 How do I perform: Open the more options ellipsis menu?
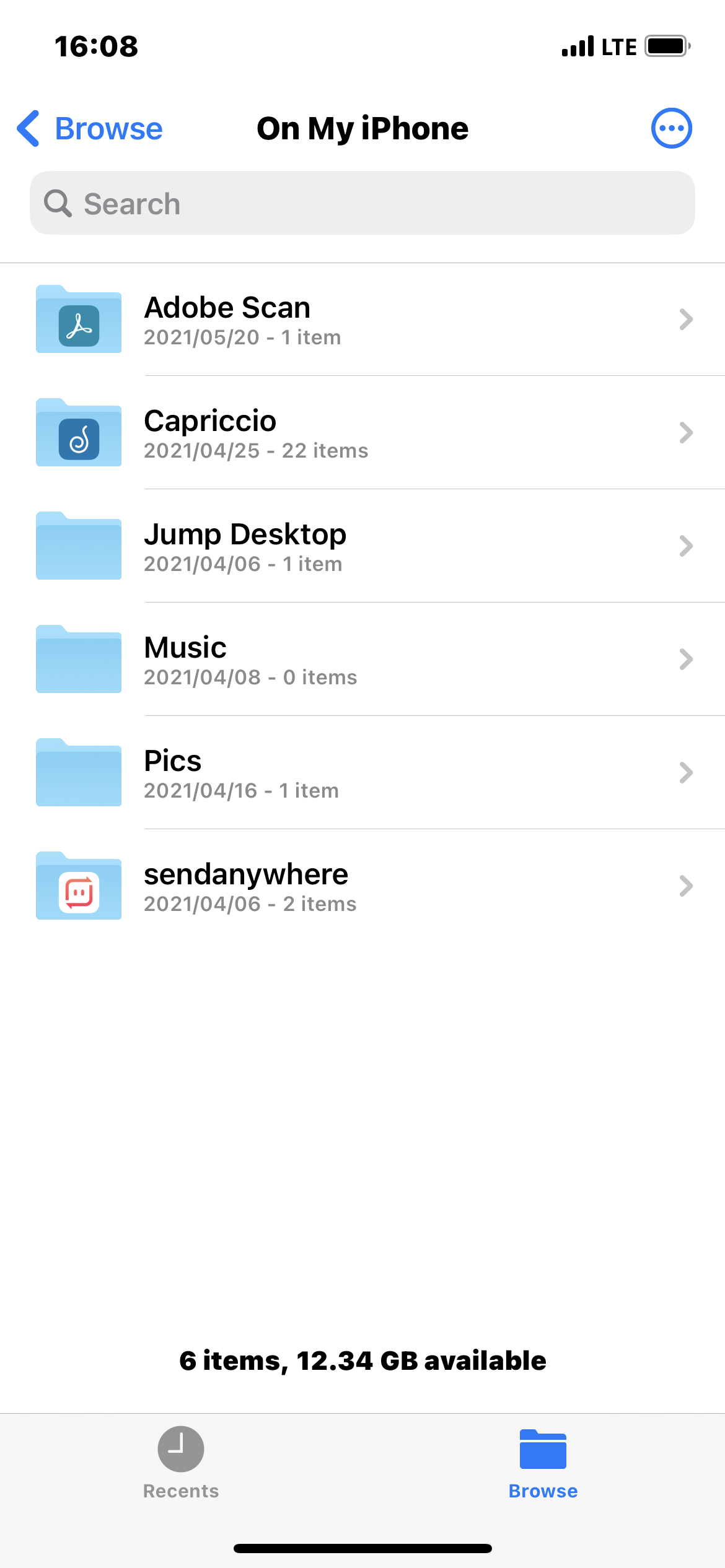(x=671, y=129)
